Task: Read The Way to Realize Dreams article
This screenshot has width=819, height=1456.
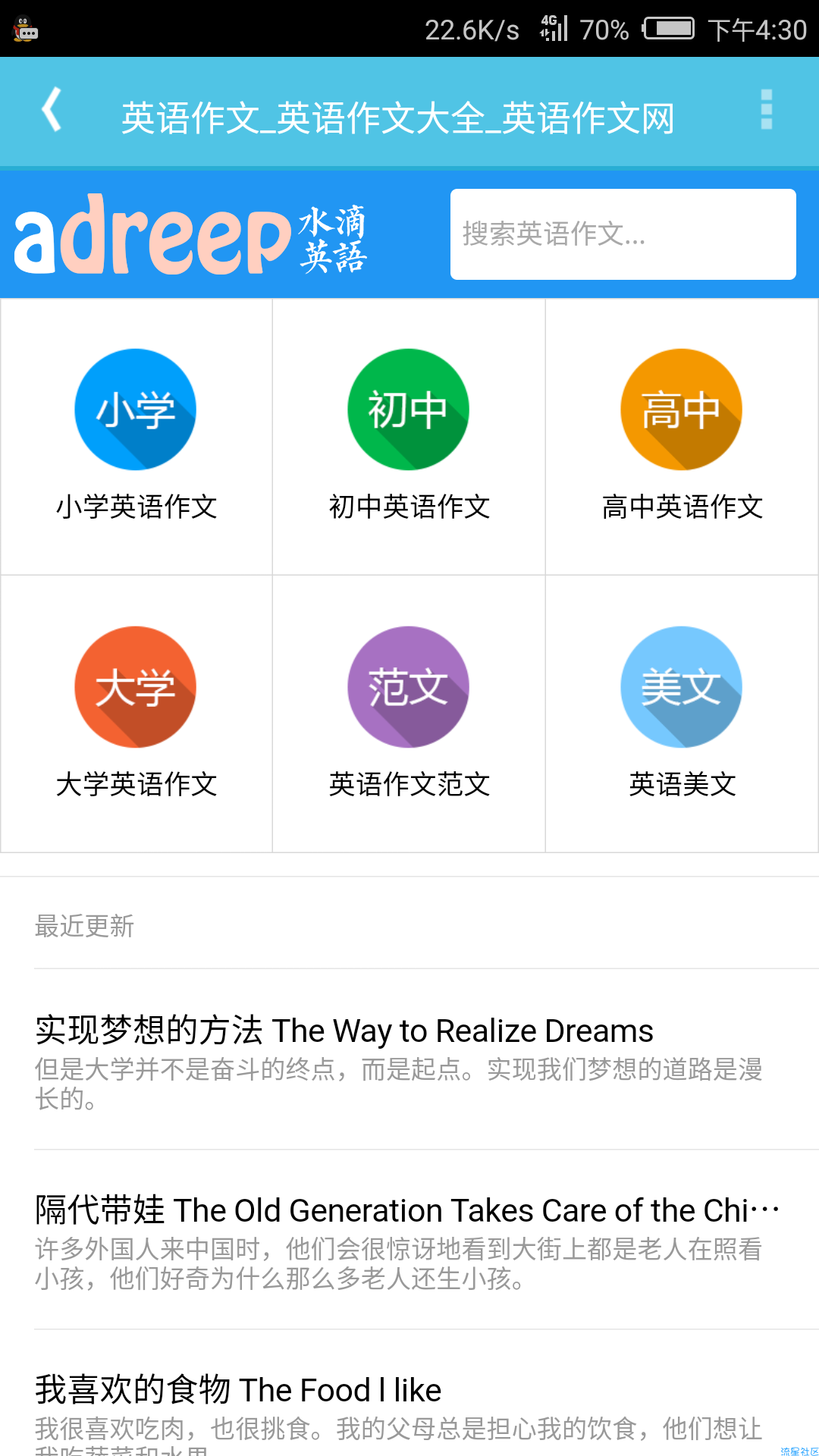Action: pyautogui.click(x=409, y=1059)
